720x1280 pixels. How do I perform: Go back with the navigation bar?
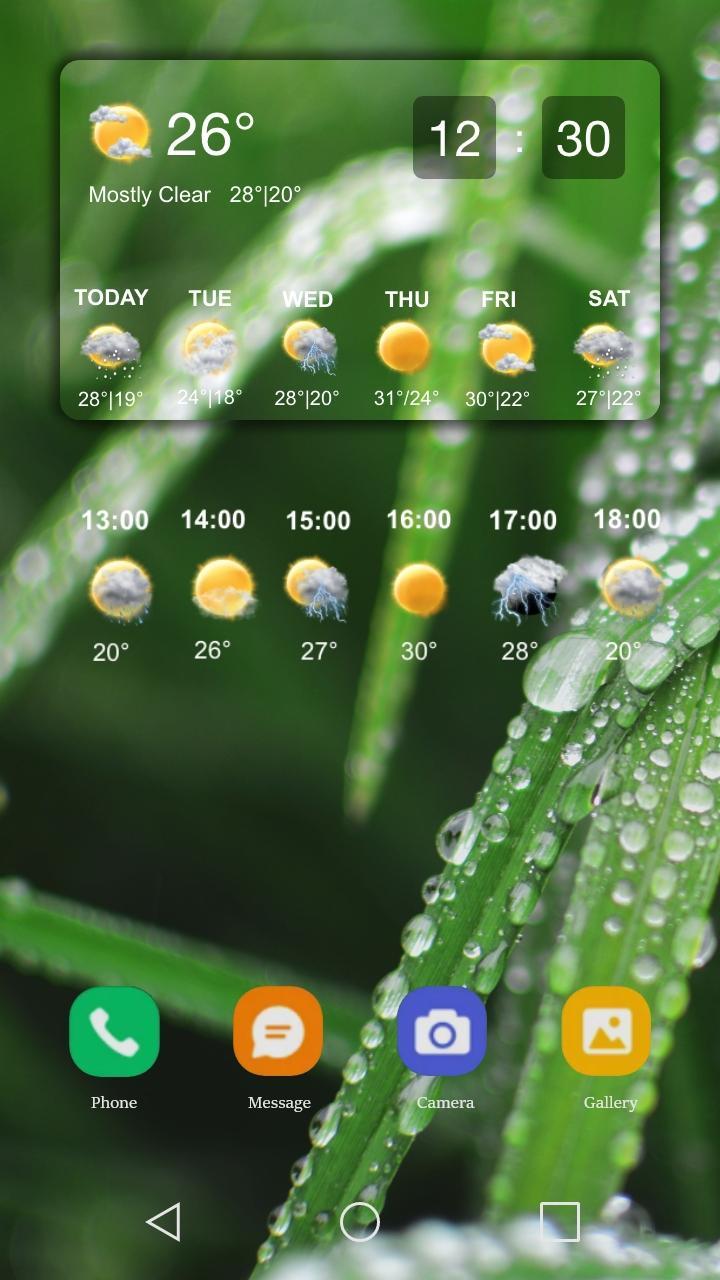pos(163,1222)
